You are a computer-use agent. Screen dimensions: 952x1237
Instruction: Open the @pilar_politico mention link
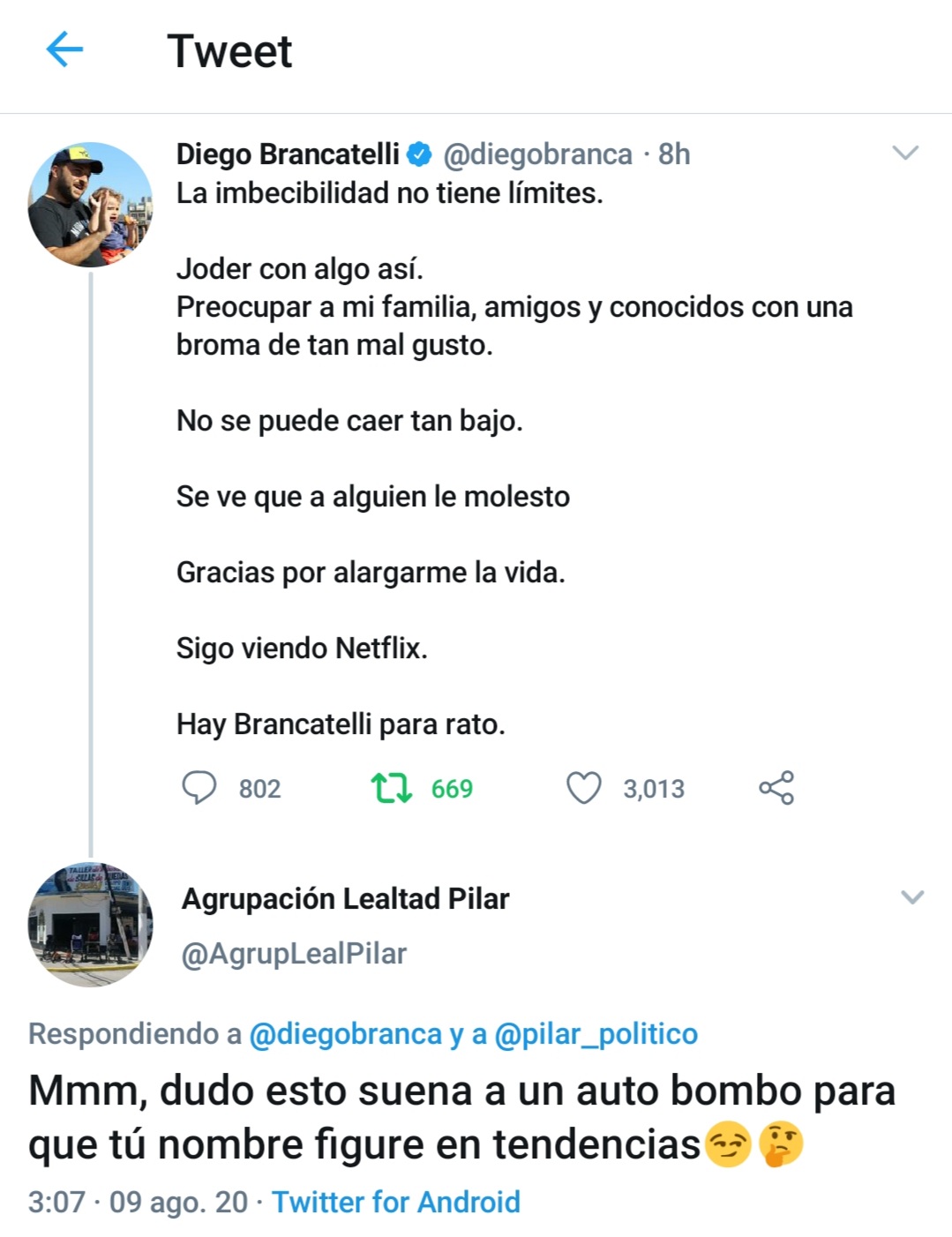(x=596, y=1034)
